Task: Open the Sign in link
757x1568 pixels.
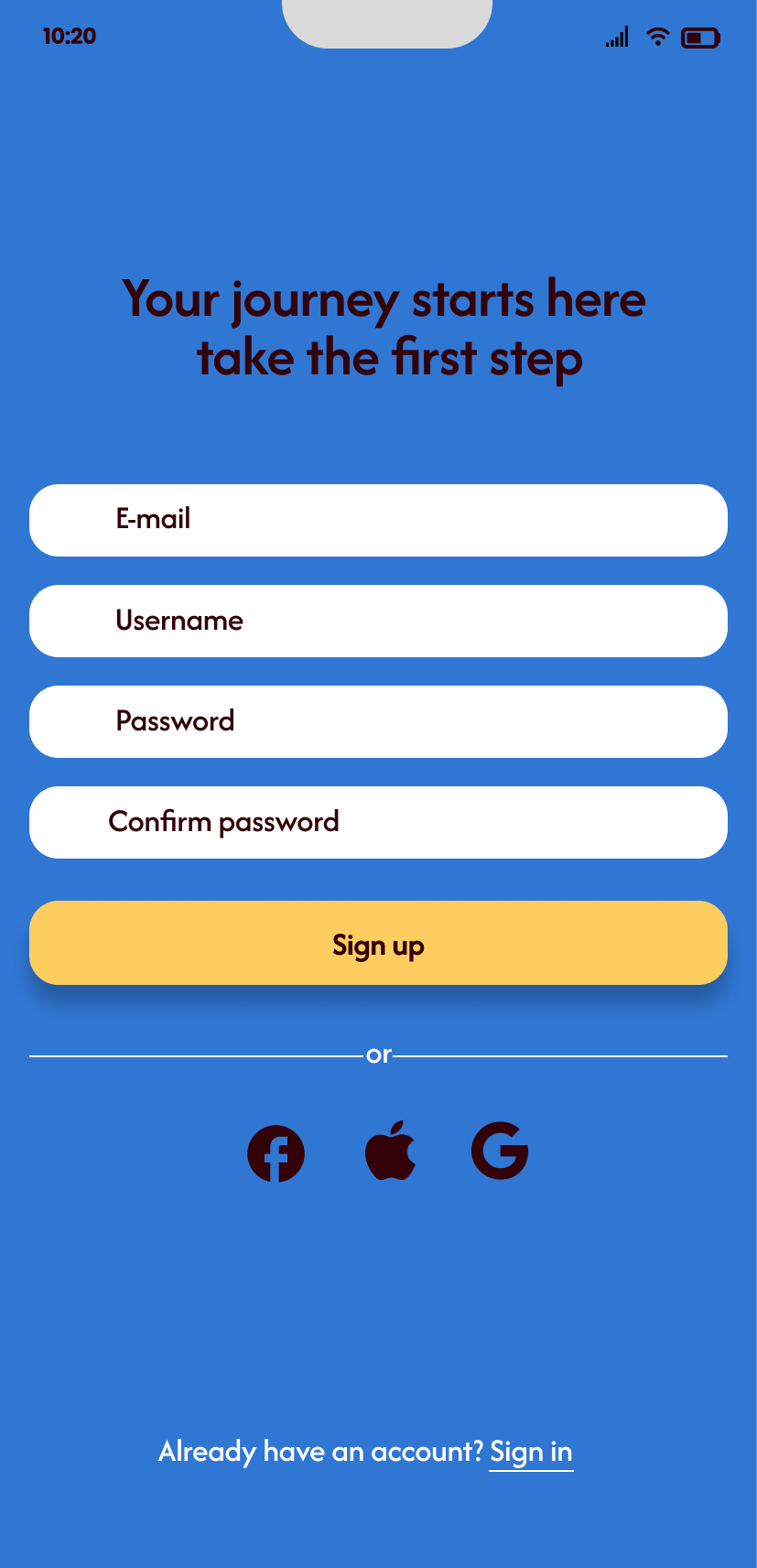Action: (x=531, y=1452)
